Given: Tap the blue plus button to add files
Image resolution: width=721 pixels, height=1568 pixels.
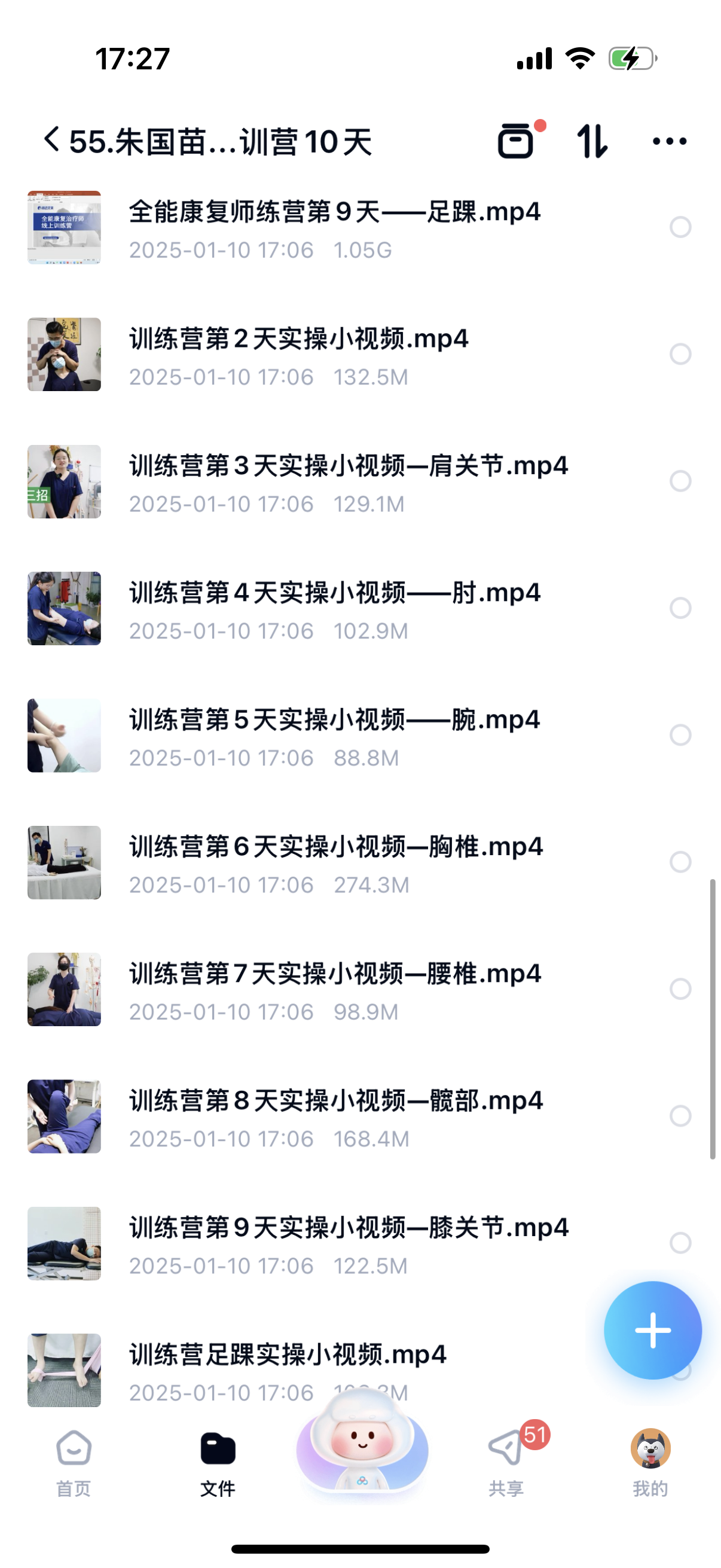Looking at the screenshot, I should click(x=652, y=1330).
